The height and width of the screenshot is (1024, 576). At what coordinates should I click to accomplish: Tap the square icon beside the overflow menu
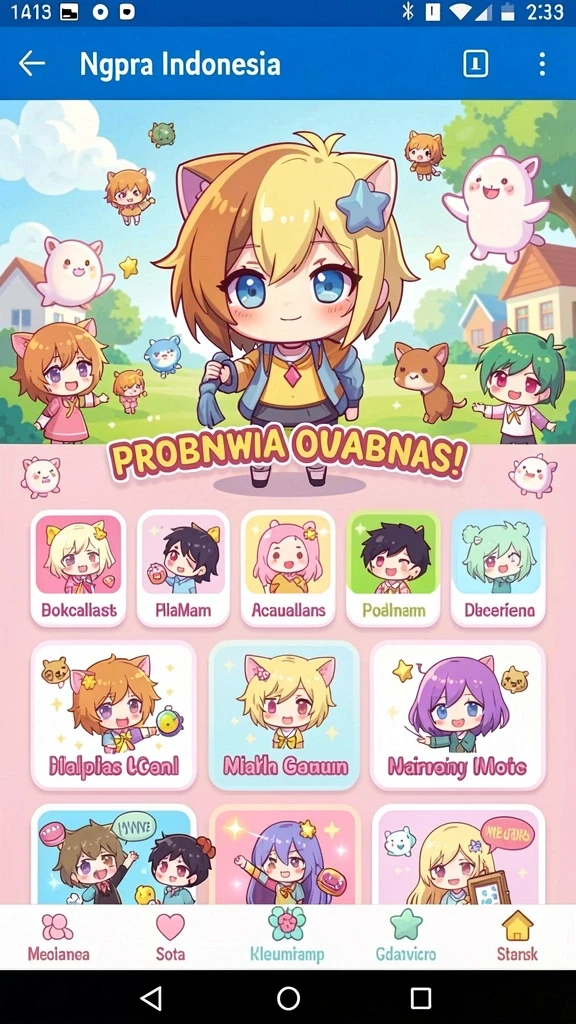(x=475, y=64)
